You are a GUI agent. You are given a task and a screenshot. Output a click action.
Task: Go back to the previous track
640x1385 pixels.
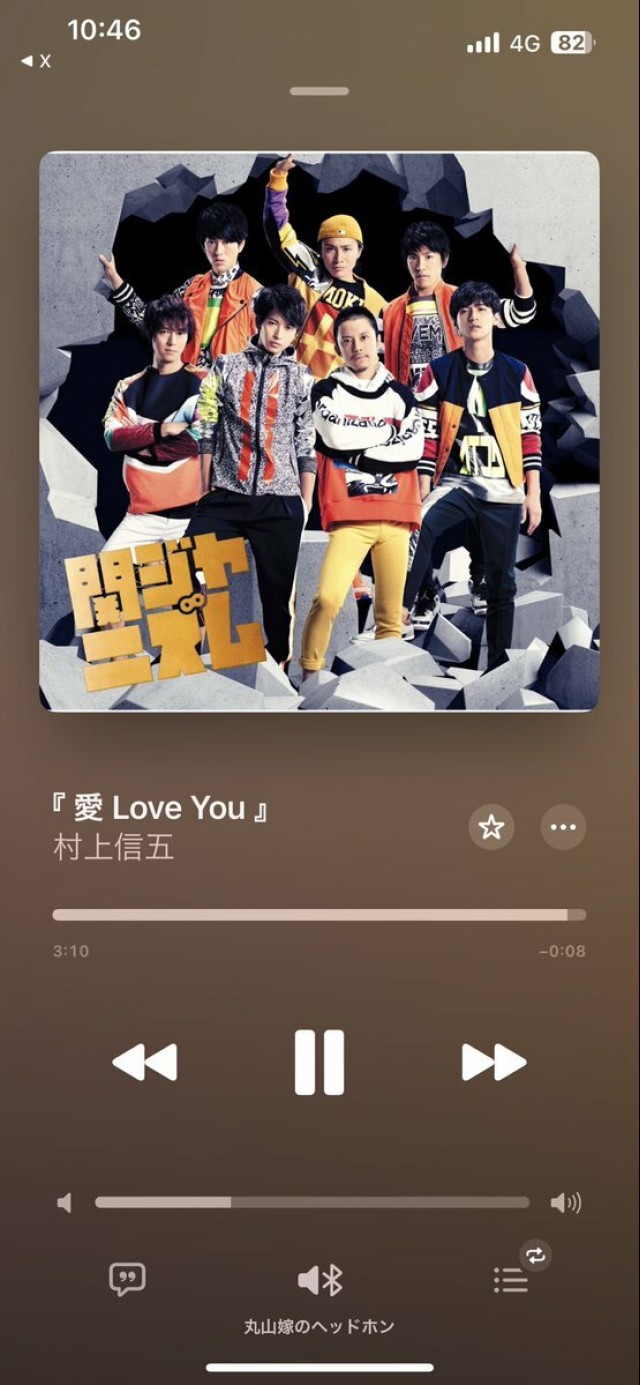[x=145, y=1062]
